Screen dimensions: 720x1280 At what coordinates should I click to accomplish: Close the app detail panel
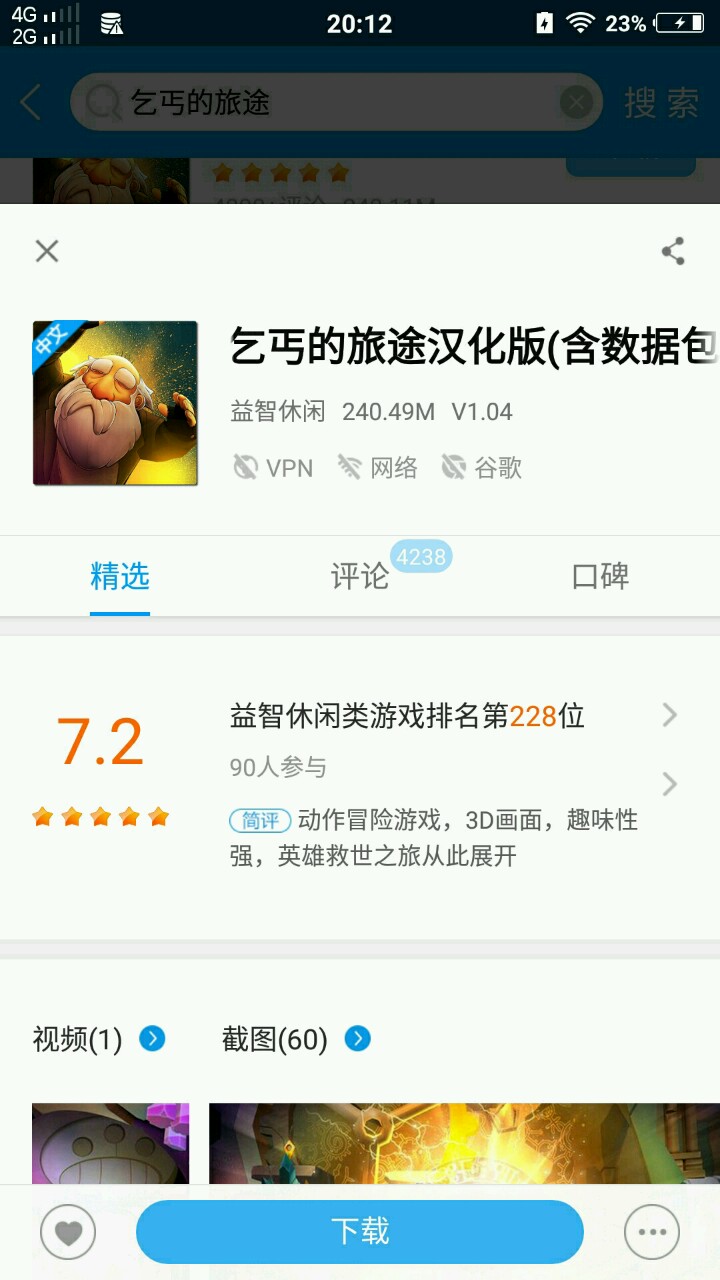point(47,251)
